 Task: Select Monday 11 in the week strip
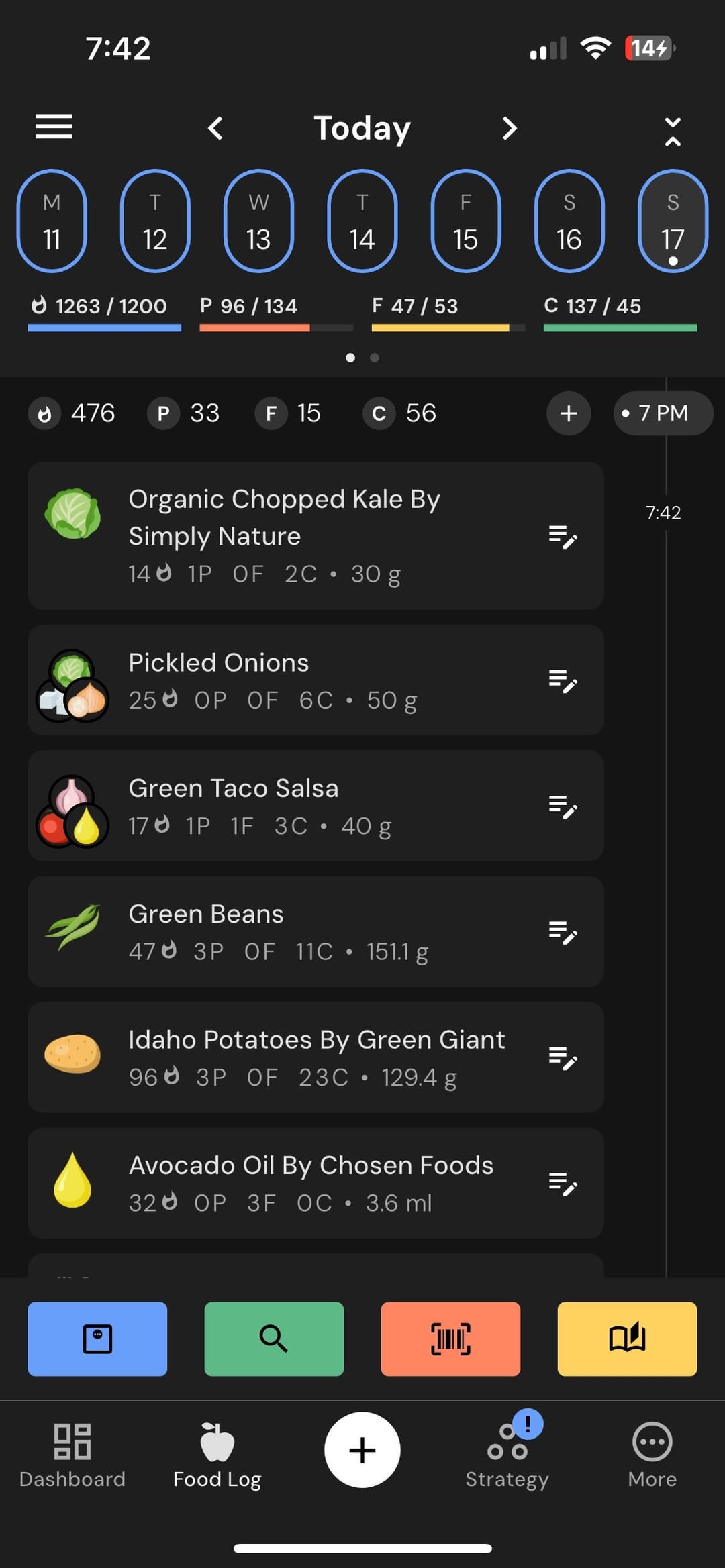[52, 221]
